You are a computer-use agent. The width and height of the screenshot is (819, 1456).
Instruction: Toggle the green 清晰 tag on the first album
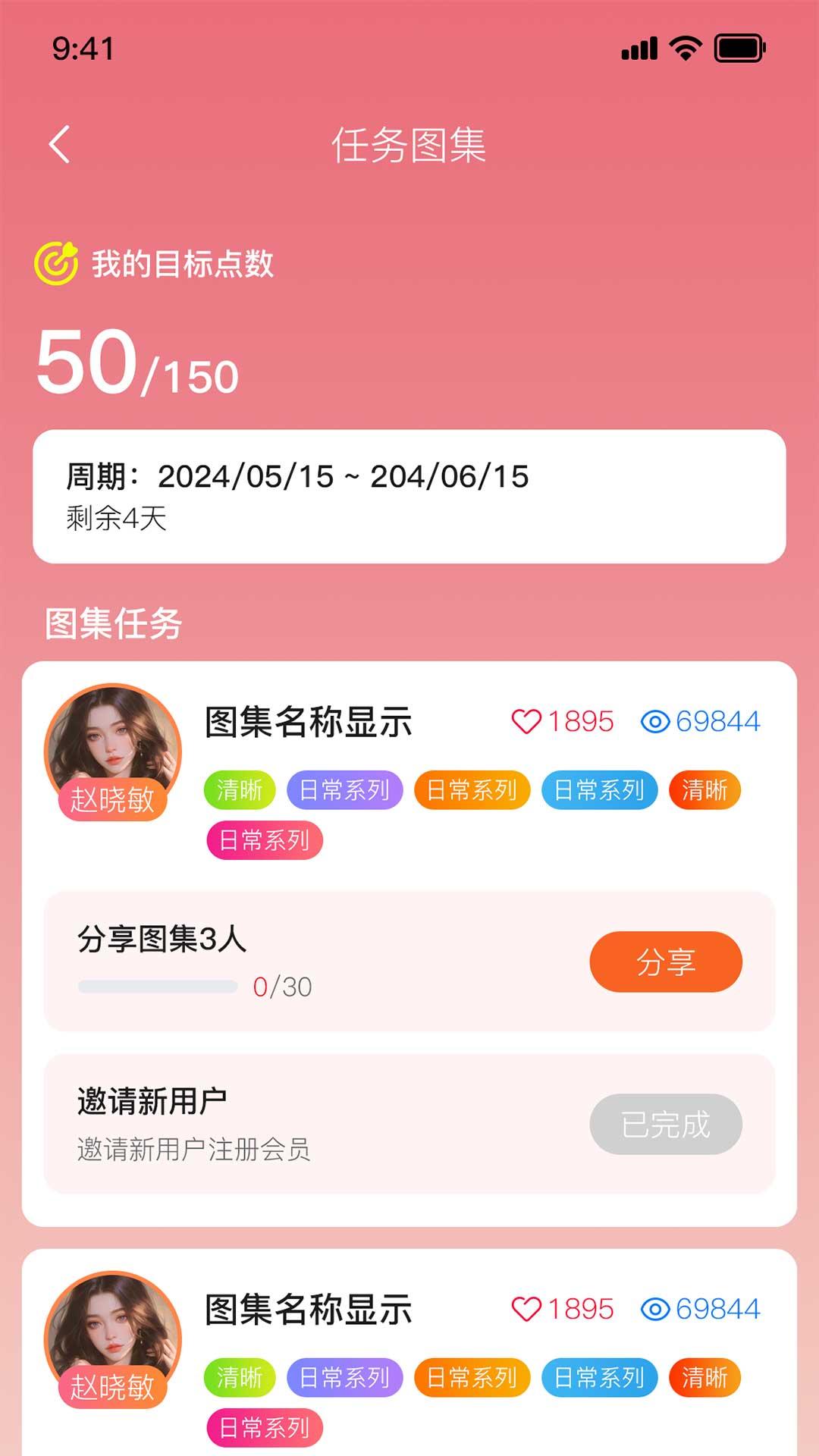[239, 790]
